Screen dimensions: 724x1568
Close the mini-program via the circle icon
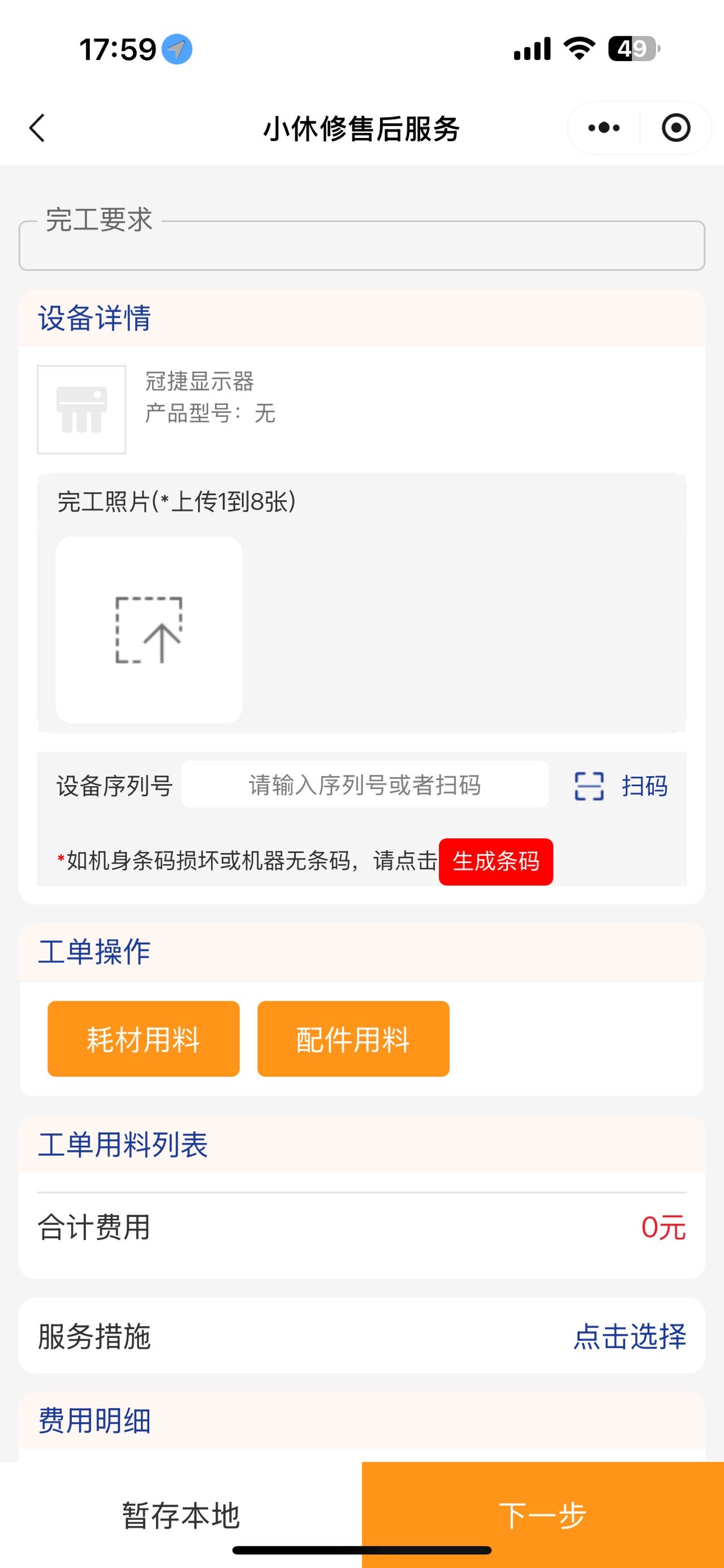675,128
